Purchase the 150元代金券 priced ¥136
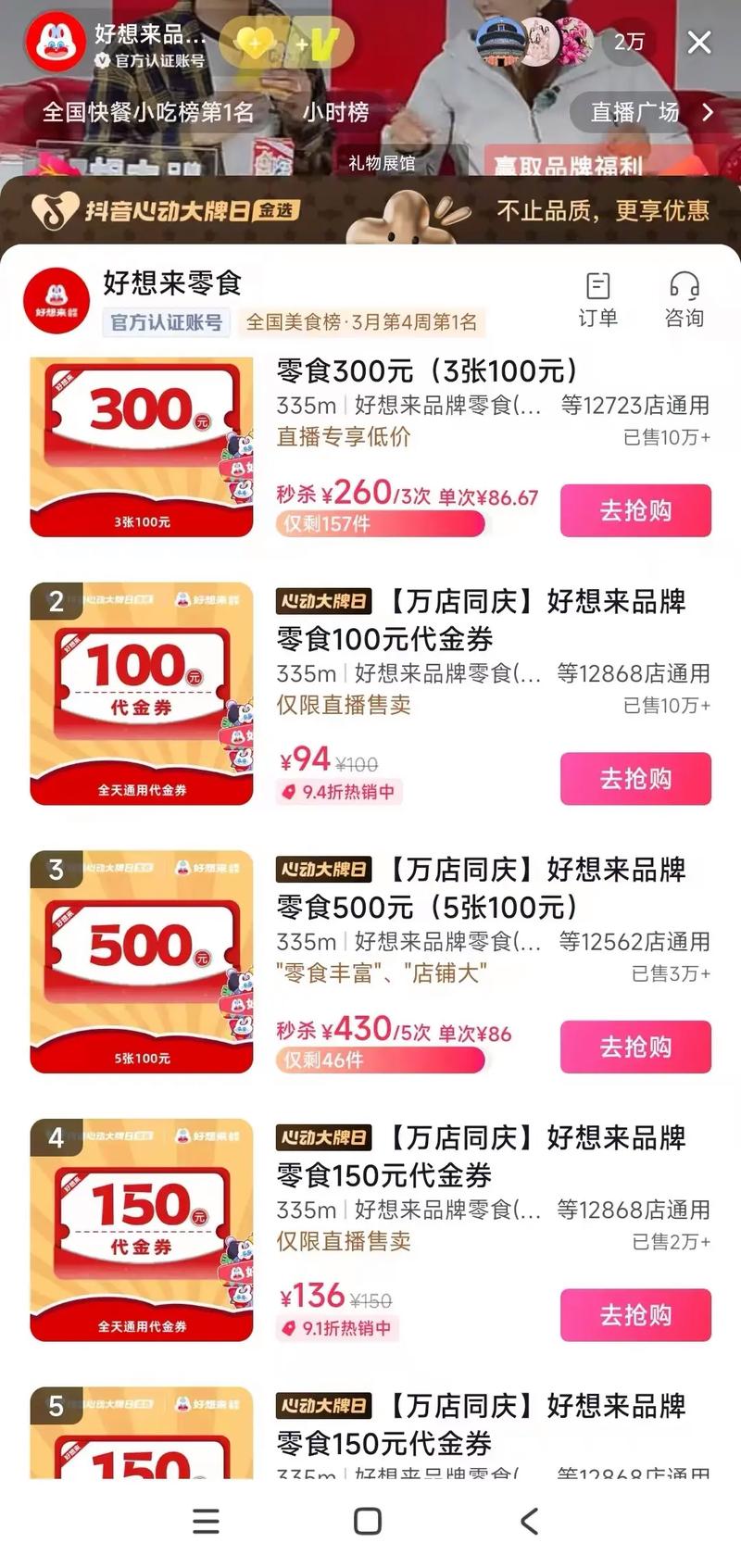741x1568 pixels. pos(635,1314)
